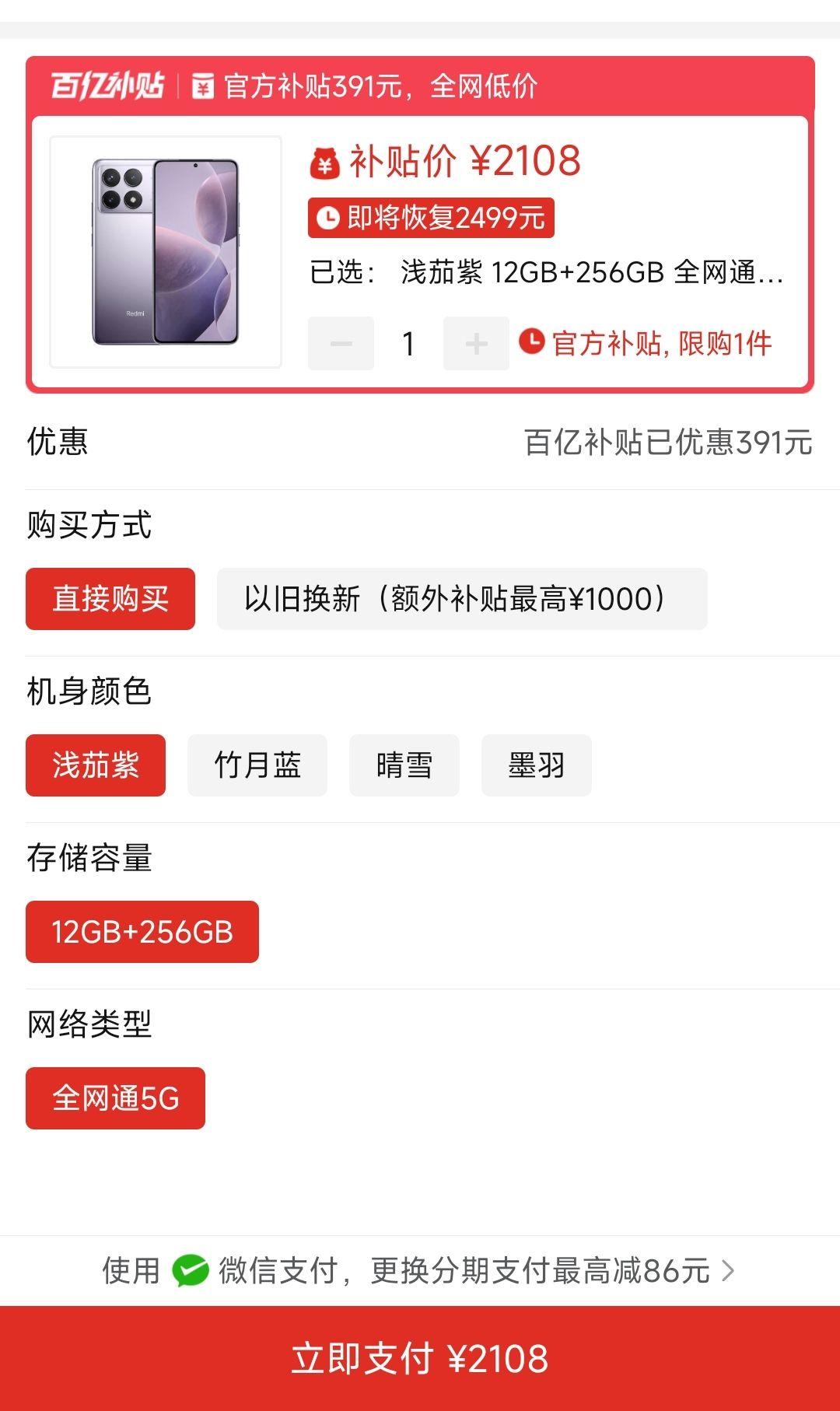Switch color to 竹月蓝

coord(258,765)
